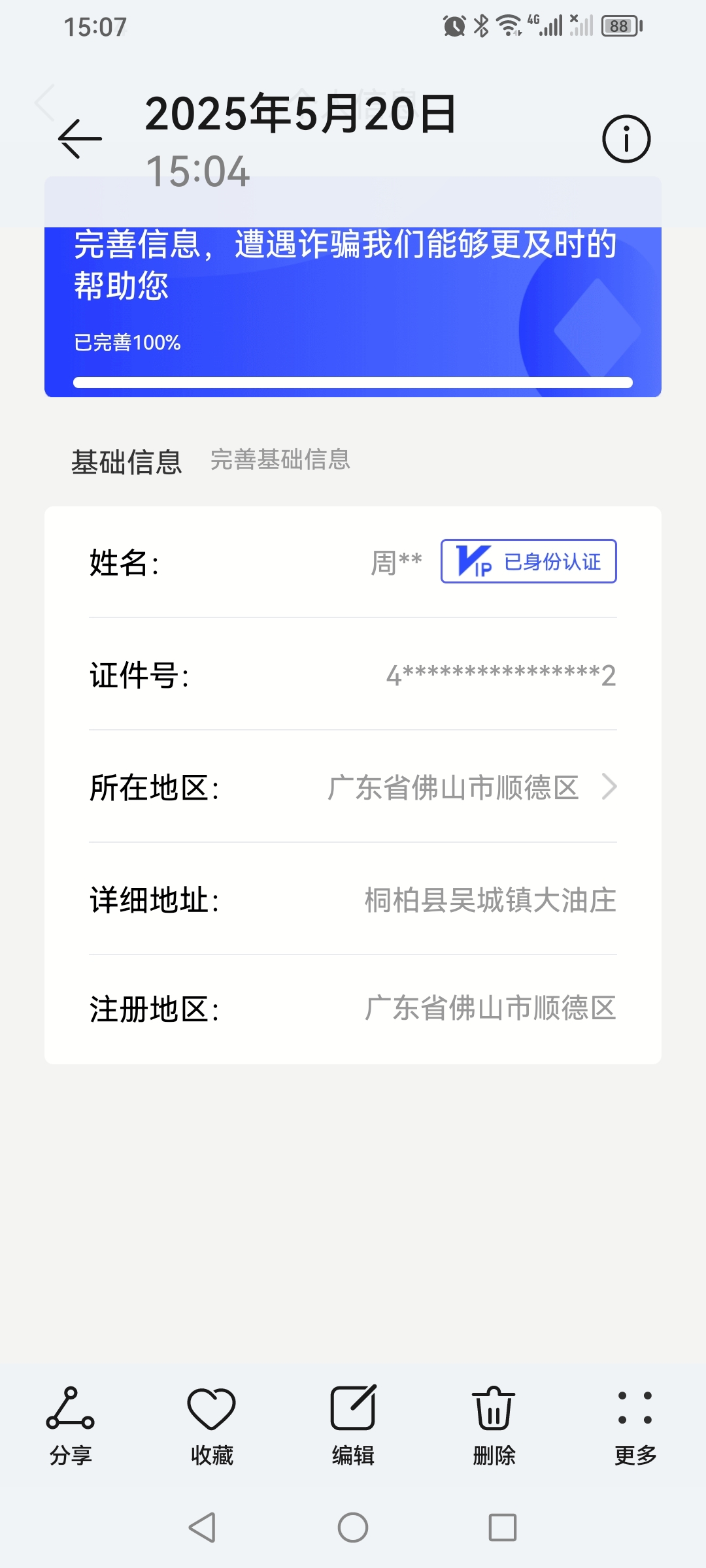
Task: Edit this image (编辑)
Action: click(x=353, y=1424)
